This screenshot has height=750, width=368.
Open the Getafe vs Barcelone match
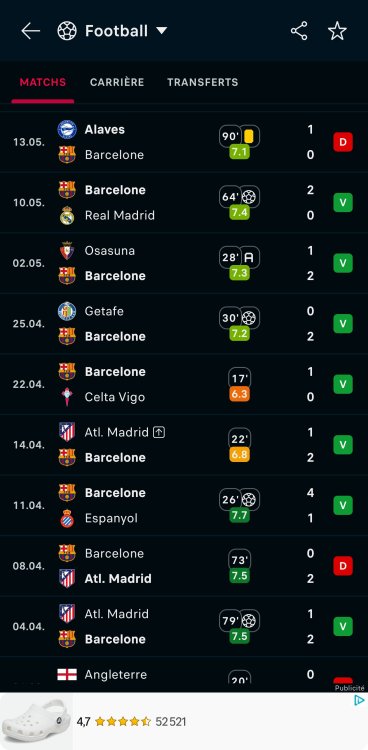click(x=184, y=324)
